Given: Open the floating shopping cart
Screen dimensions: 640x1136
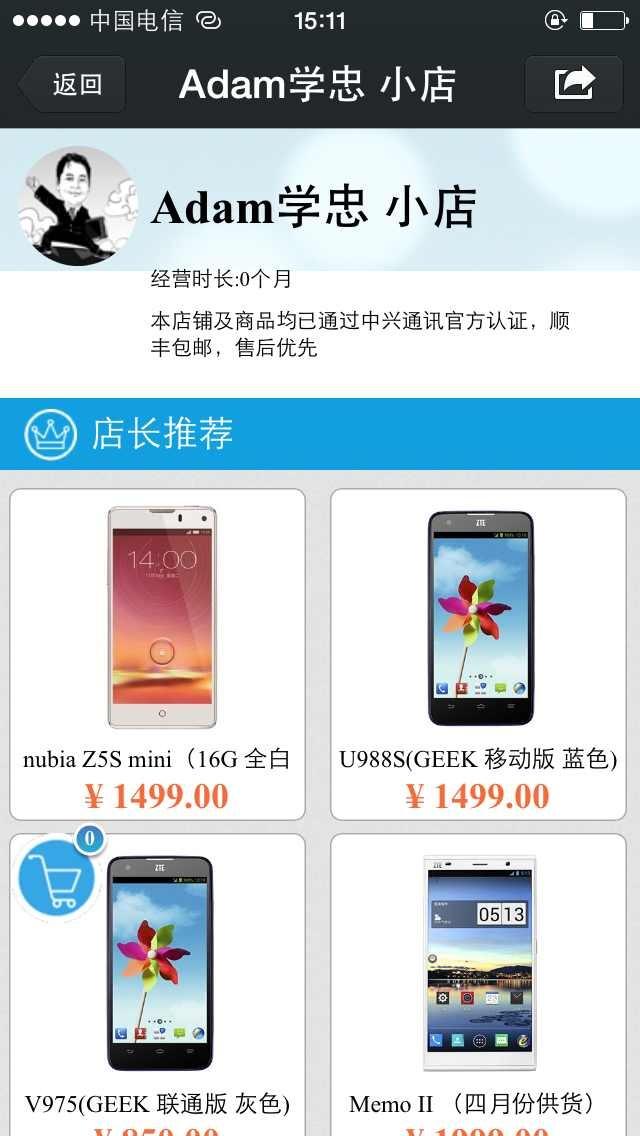Looking at the screenshot, I should [58, 879].
